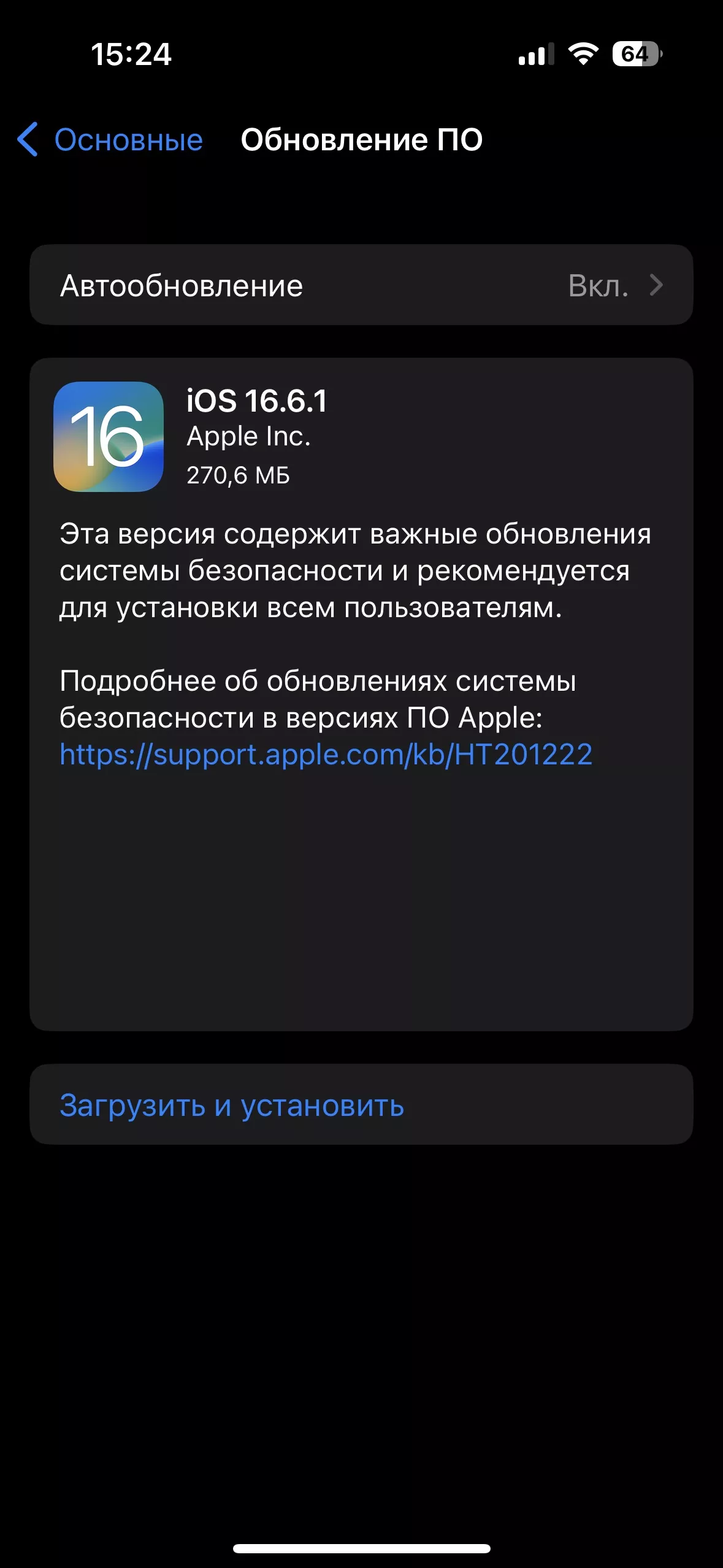
Task: Open the support.apple.com/kb/HT201222 link
Action: pyautogui.click(x=326, y=755)
